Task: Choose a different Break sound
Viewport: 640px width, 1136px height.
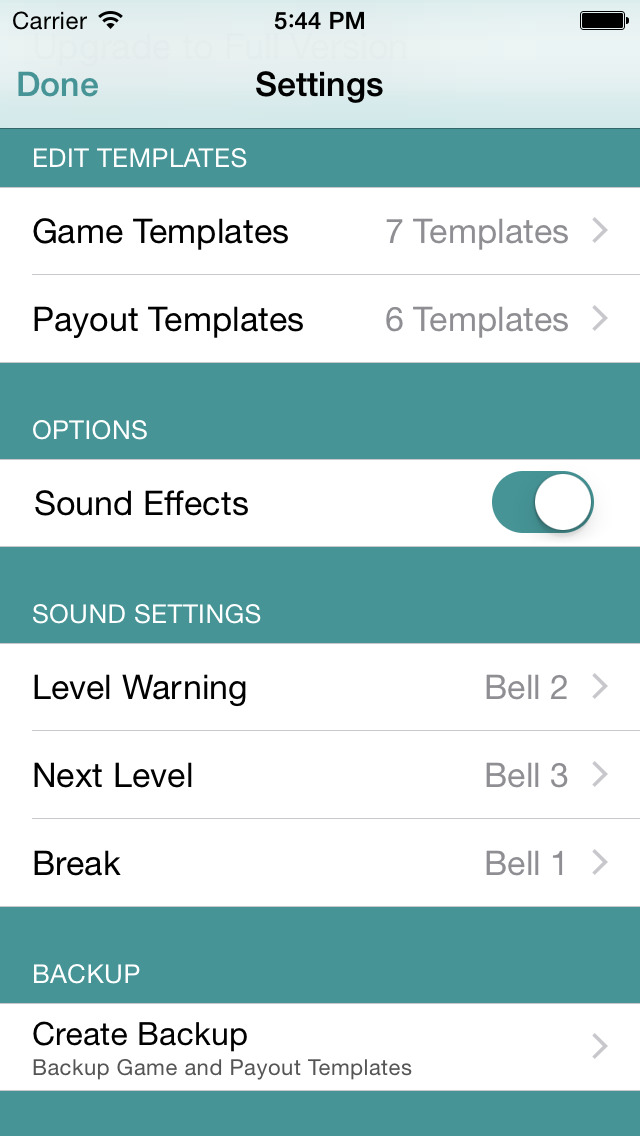Action: (320, 864)
